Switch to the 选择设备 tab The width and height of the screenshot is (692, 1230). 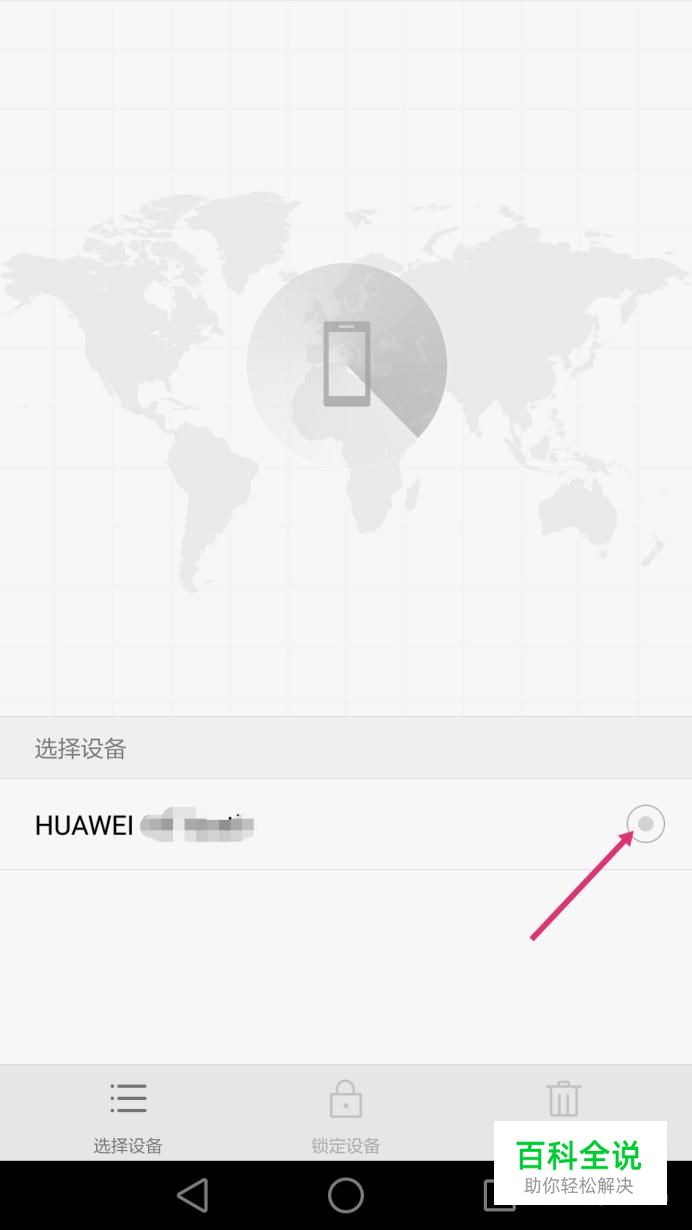[128, 1115]
